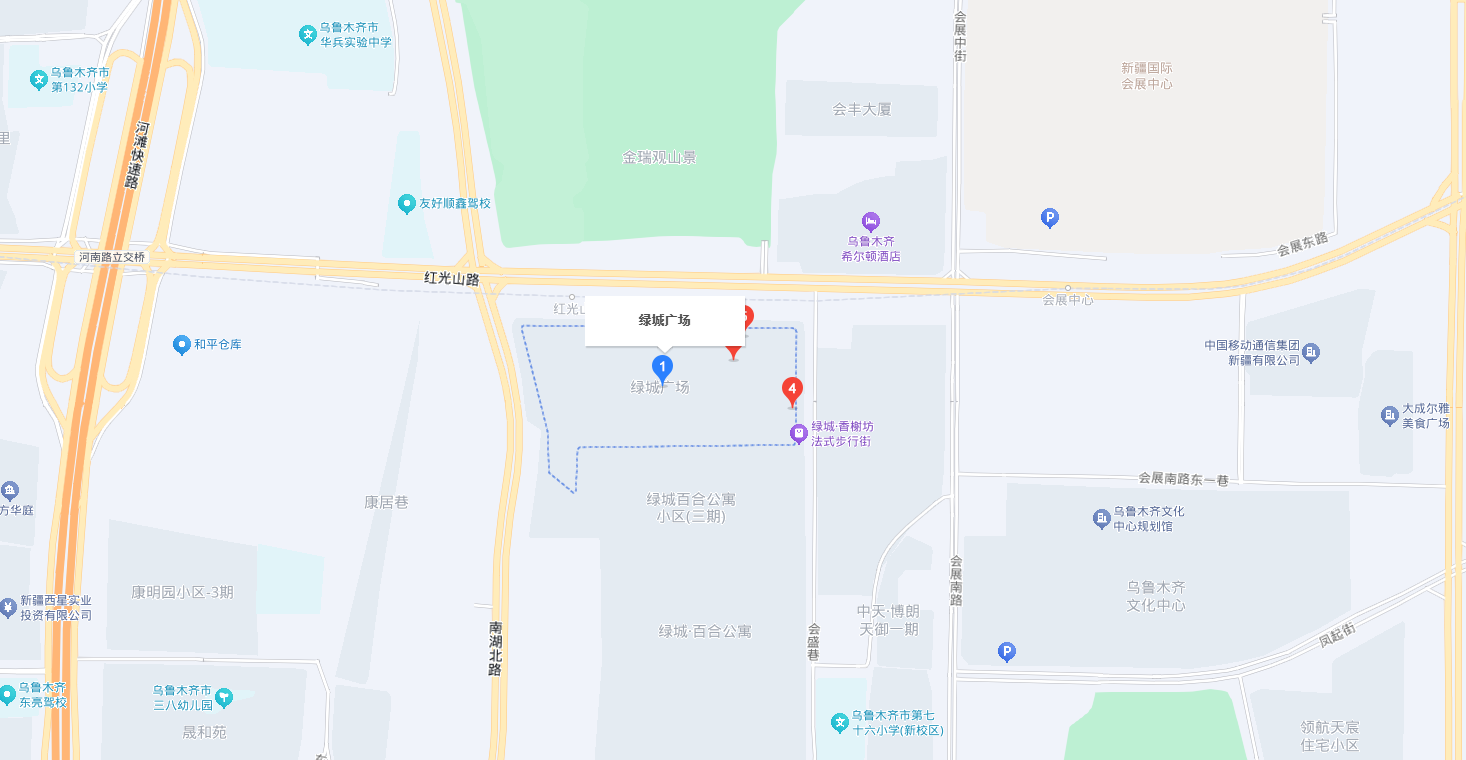
Task: Tap the 绿城·香榭坊法式步行街 shopping pin
Action: click(798, 433)
